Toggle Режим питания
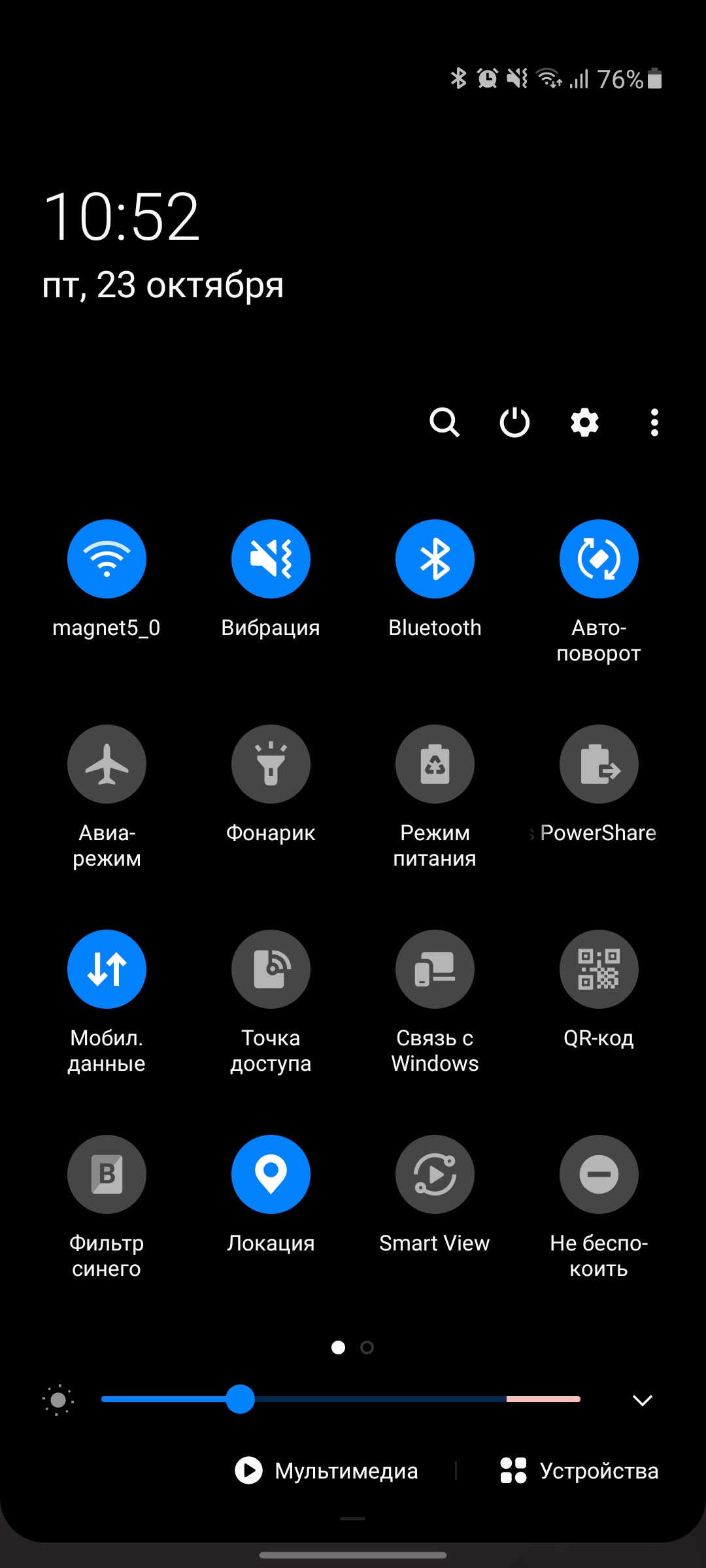 pyautogui.click(x=435, y=764)
